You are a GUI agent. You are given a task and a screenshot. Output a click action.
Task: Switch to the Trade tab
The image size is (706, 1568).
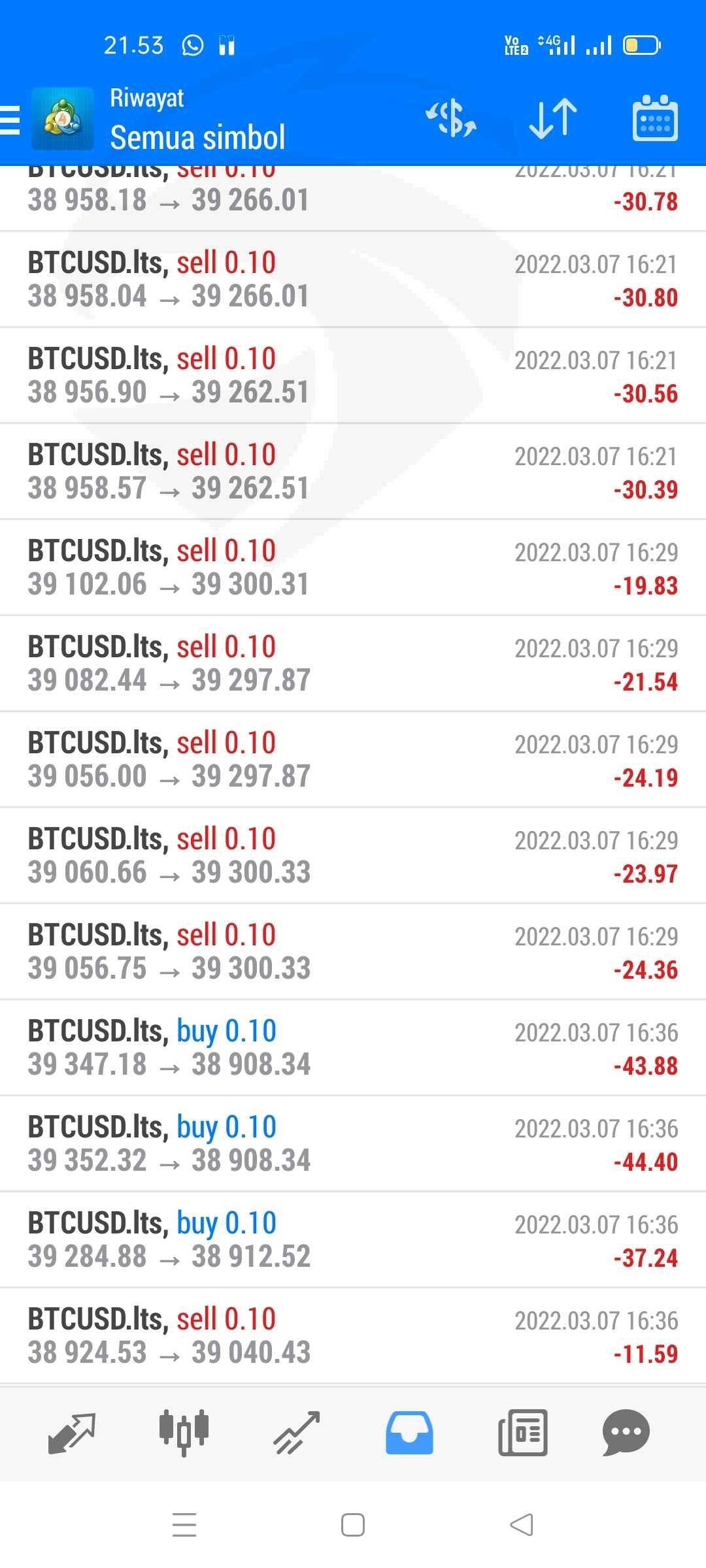(297, 1433)
